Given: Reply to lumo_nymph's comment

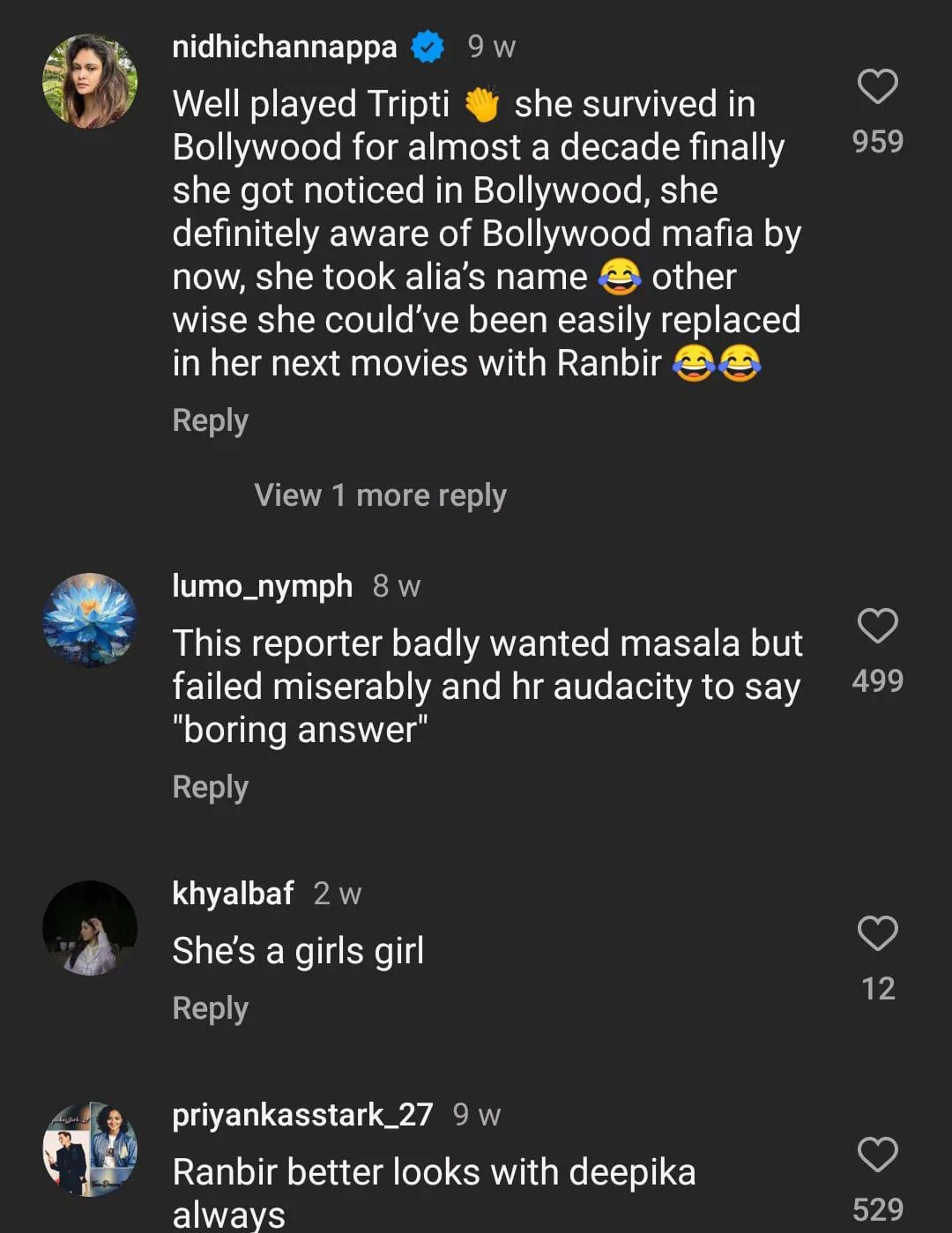Looking at the screenshot, I should click(x=210, y=787).
